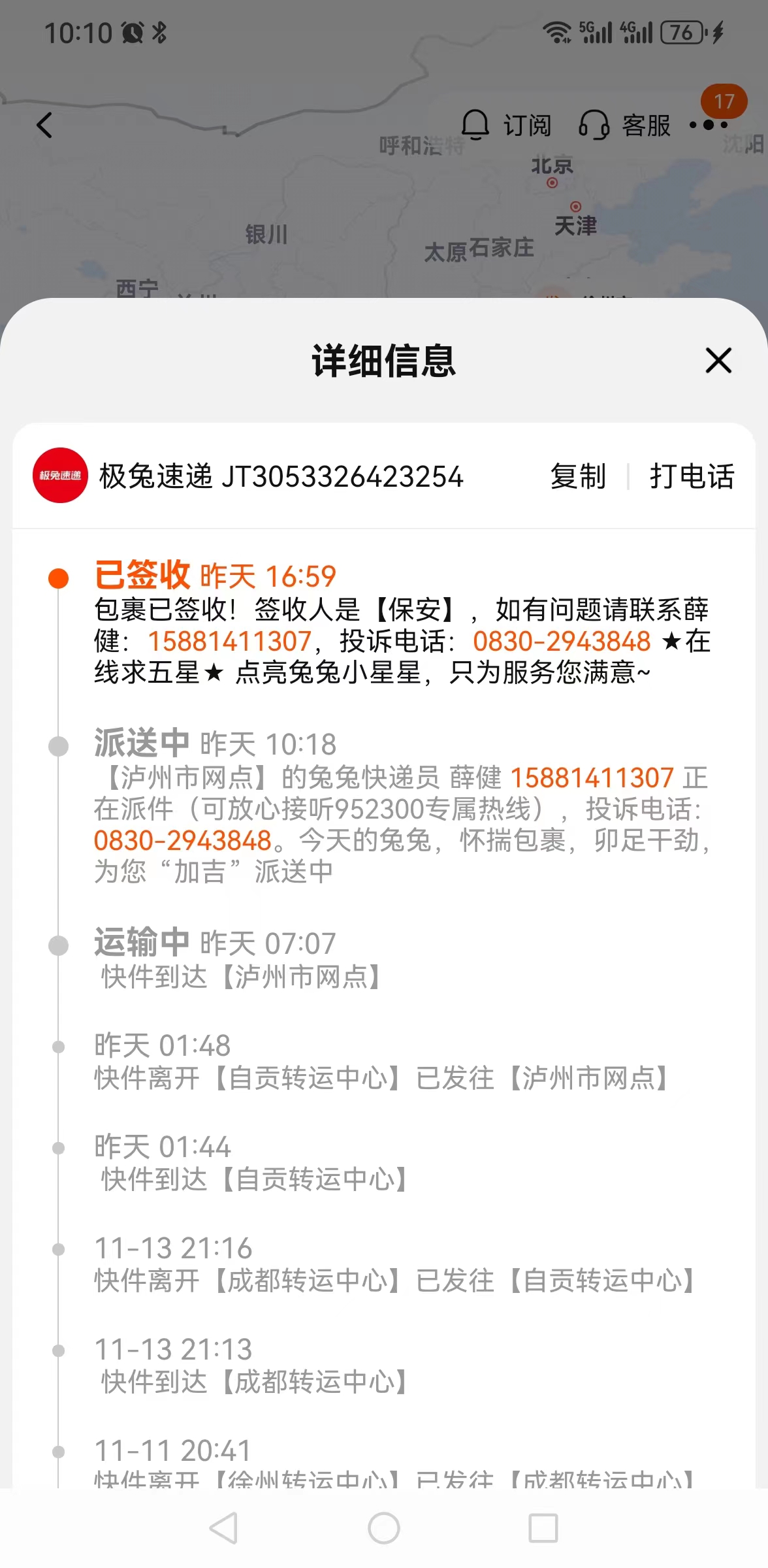Open 客服 customer service
The height and width of the screenshot is (1568, 768).
[x=624, y=125]
